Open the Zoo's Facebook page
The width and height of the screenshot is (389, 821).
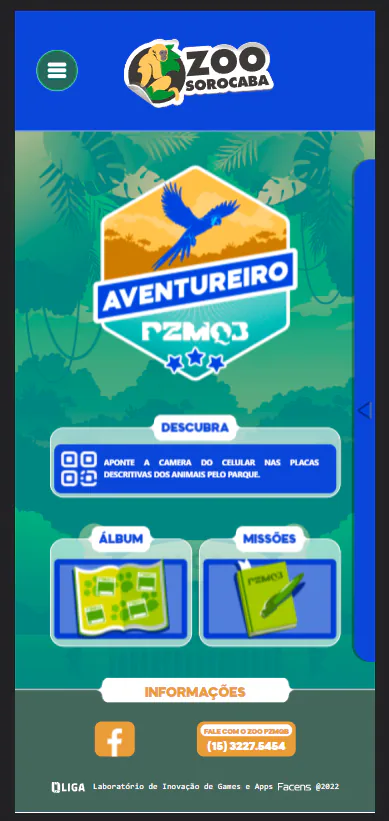115,739
